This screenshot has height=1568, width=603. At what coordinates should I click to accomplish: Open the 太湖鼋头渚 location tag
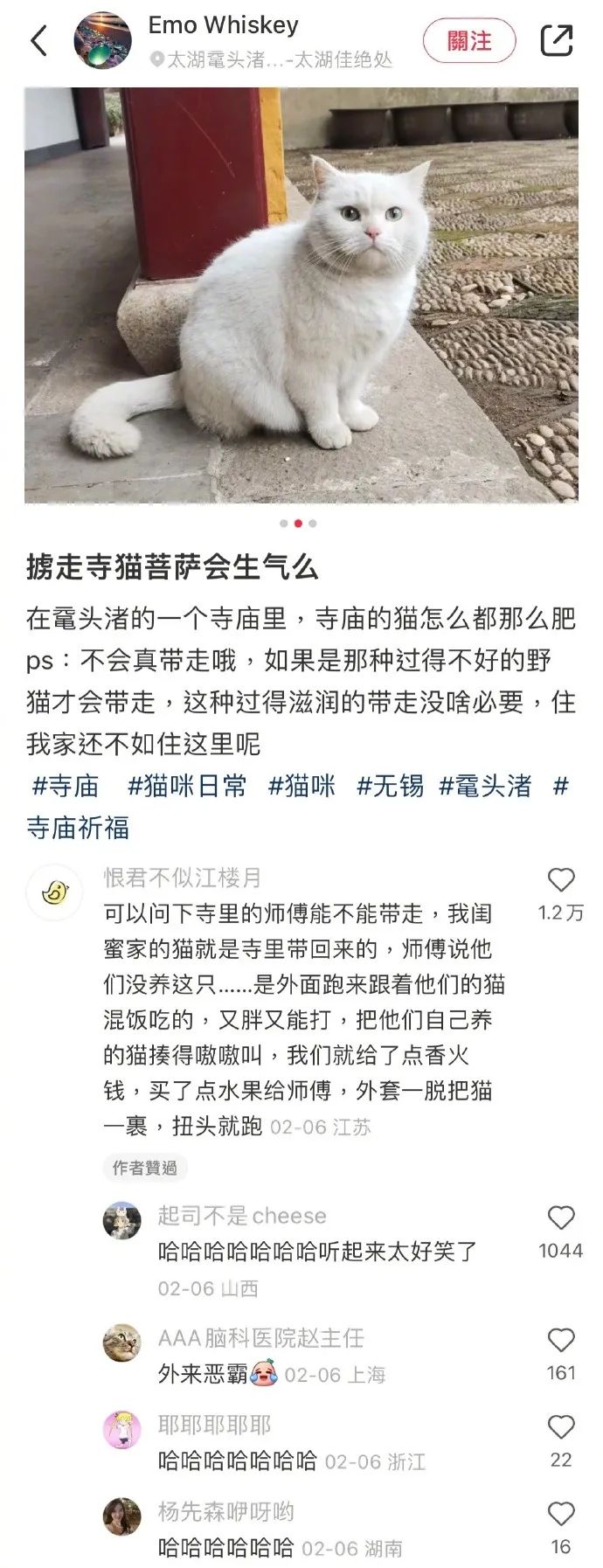pyautogui.click(x=271, y=59)
